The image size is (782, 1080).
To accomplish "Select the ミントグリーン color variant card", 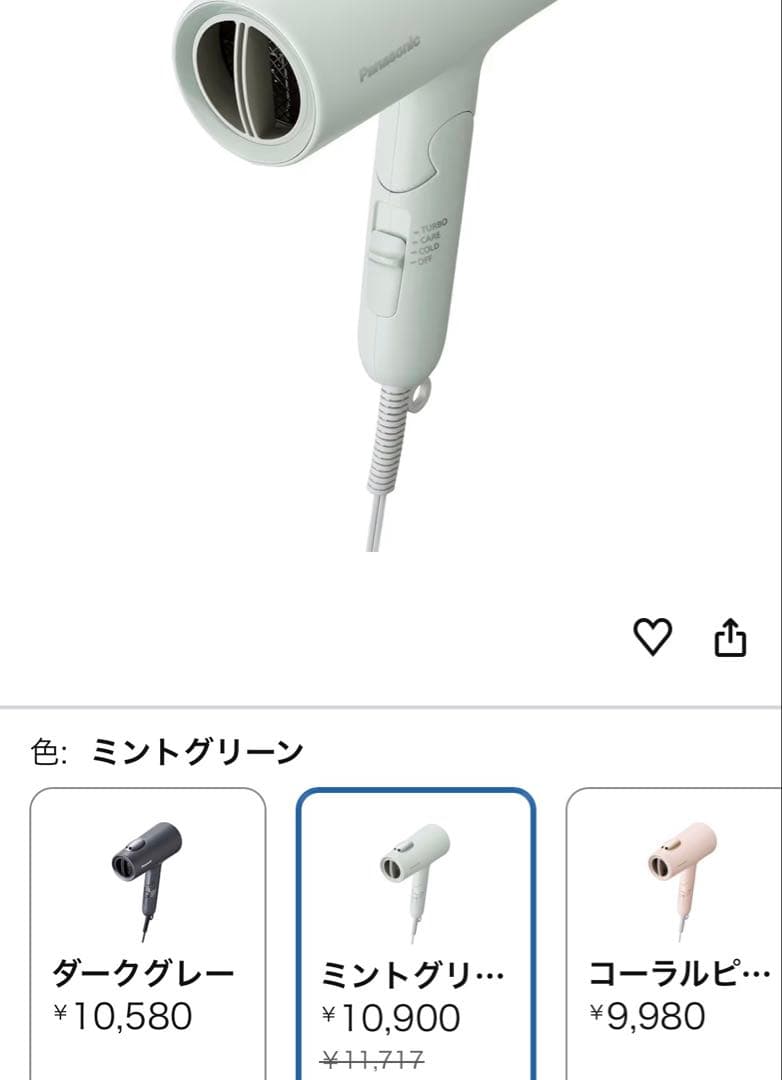I will [418, 900].
